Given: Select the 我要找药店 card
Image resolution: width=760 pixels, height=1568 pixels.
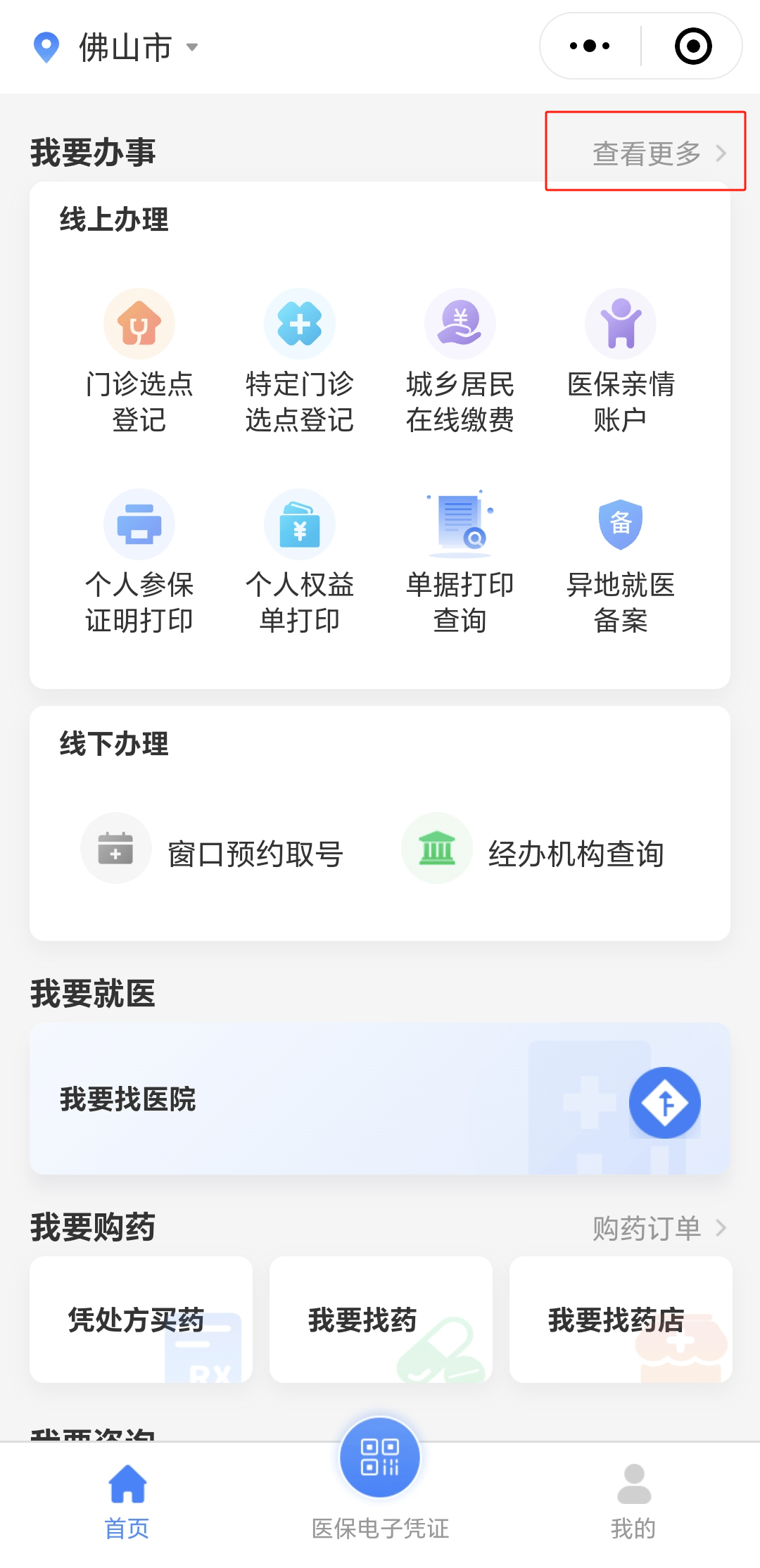Looking at the screenshot, I should [619, 1320].
